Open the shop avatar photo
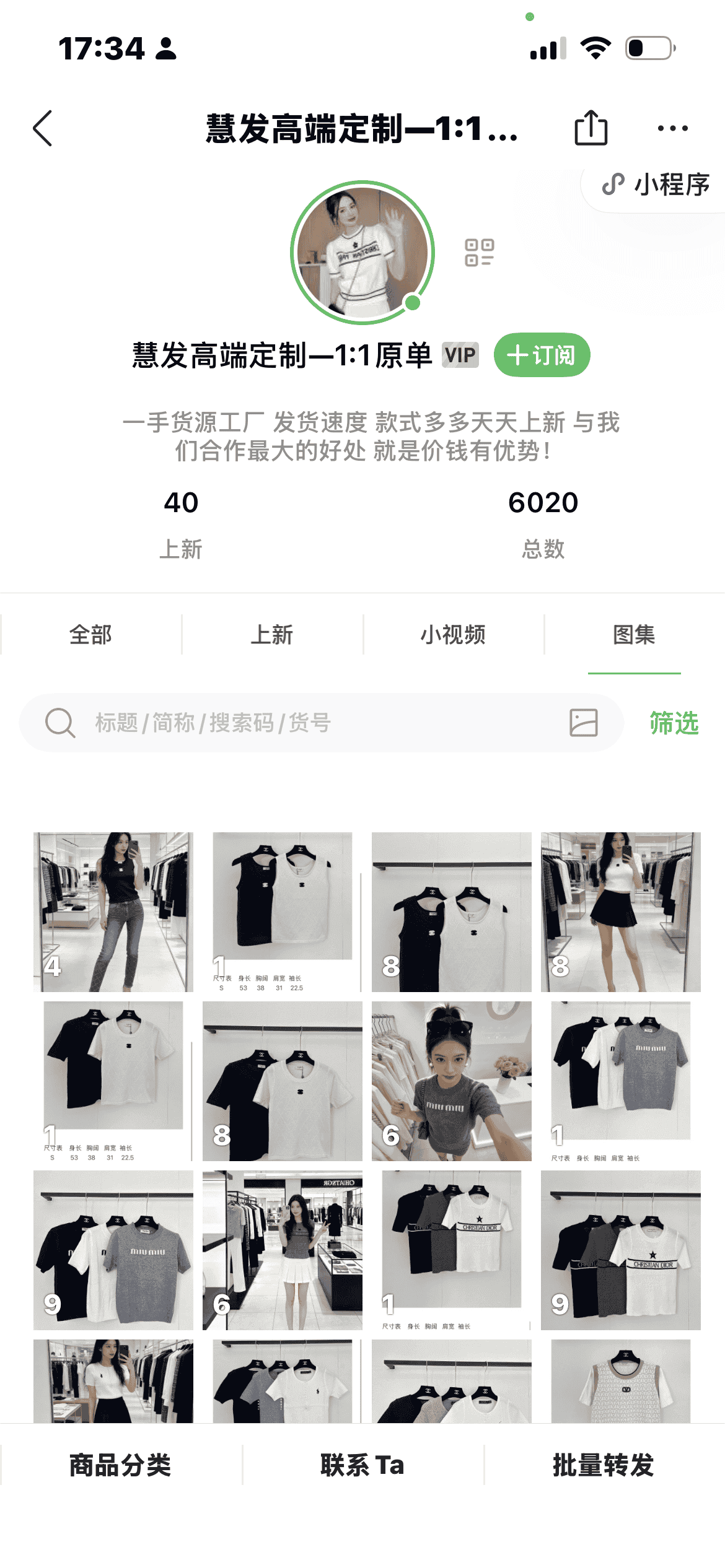725x1568 pixels. click(362, 253)
